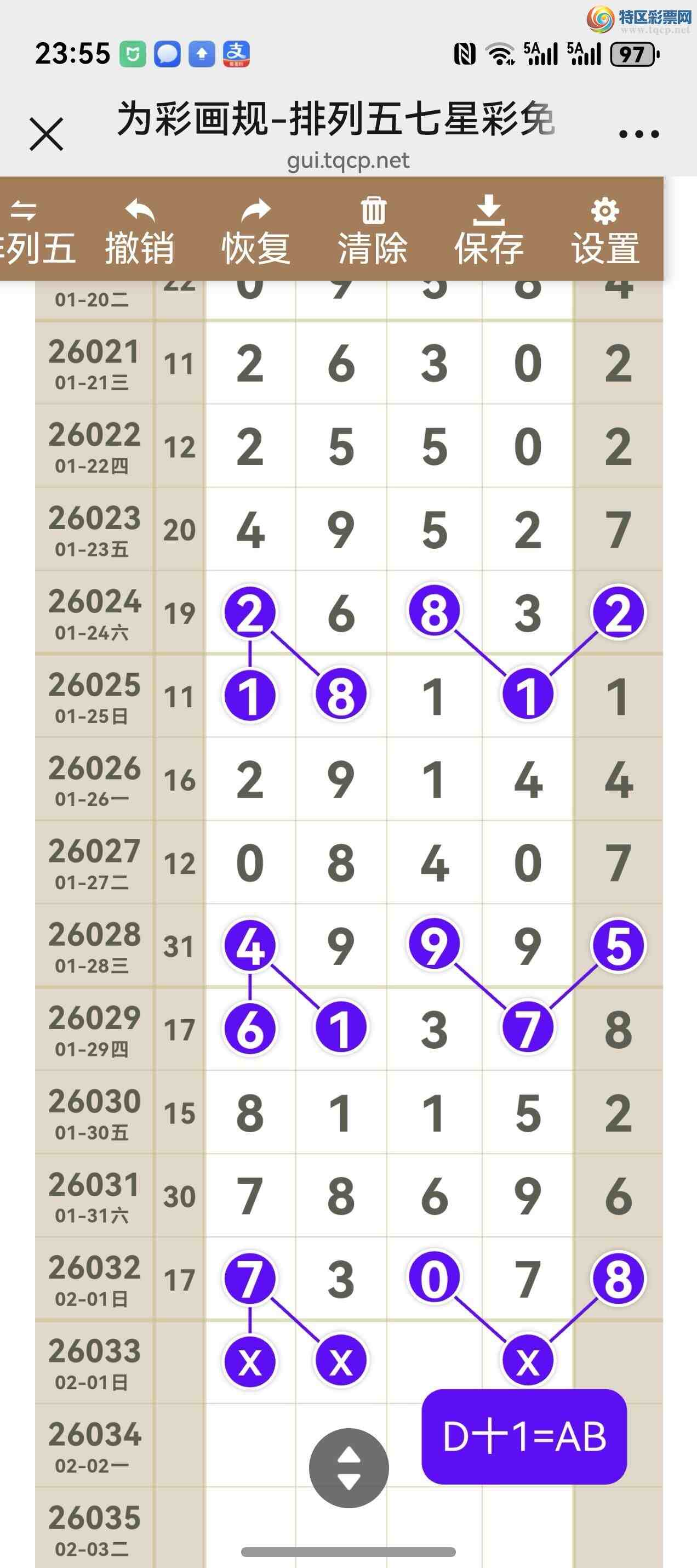
Task: Redo action with 恢复
Action: [x=255, y=231]
